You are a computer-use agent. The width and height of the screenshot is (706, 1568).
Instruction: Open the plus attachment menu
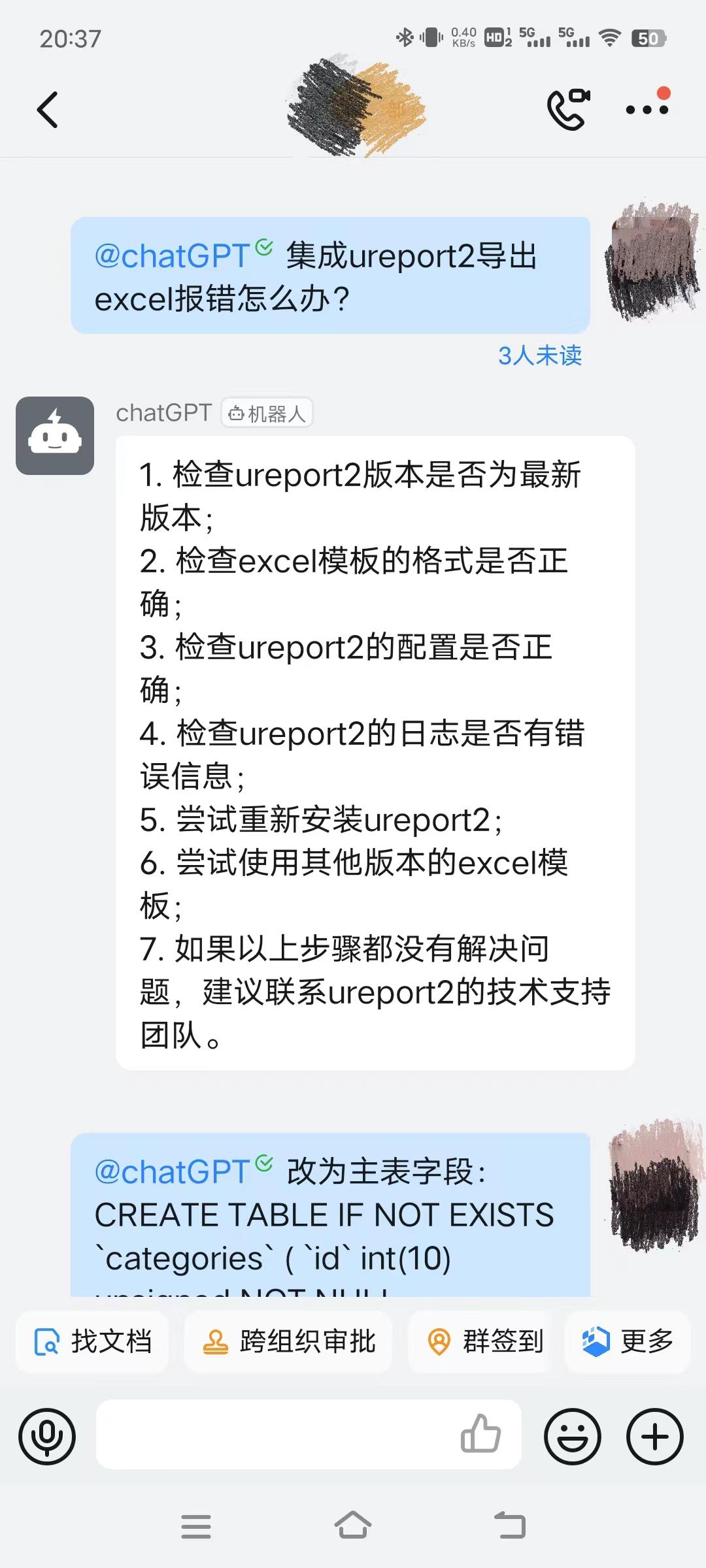[655, 1437]
